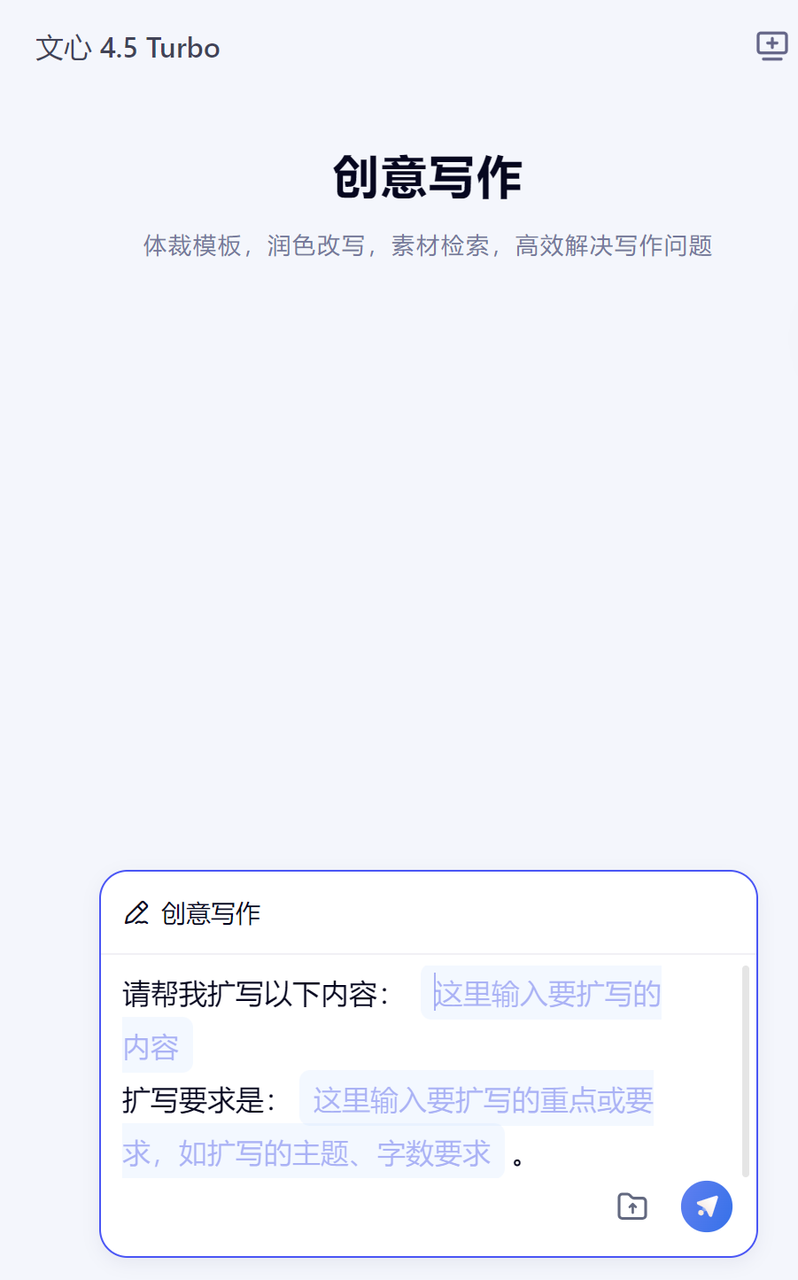Screen dimensions: 798x1280
Task: Focus the 这里输入要扩写的内容 placeholder field
Action: (x=545, y=994)
